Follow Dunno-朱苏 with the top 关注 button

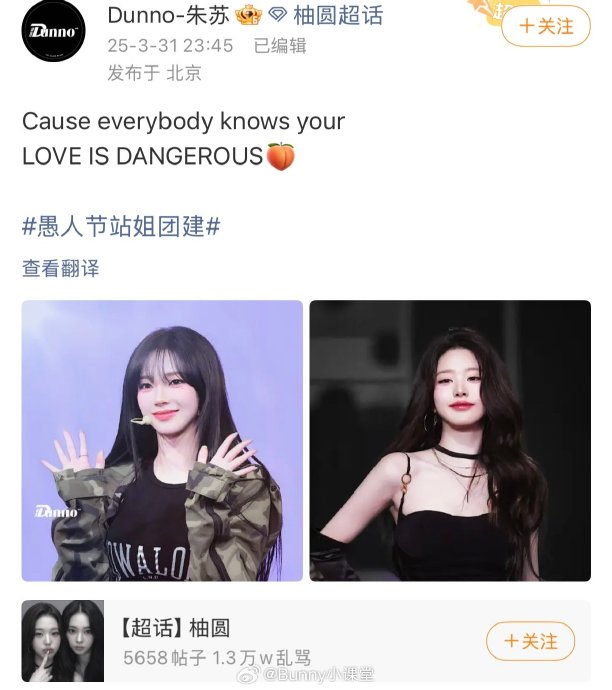pyautogui.click(x=545, y=26)
